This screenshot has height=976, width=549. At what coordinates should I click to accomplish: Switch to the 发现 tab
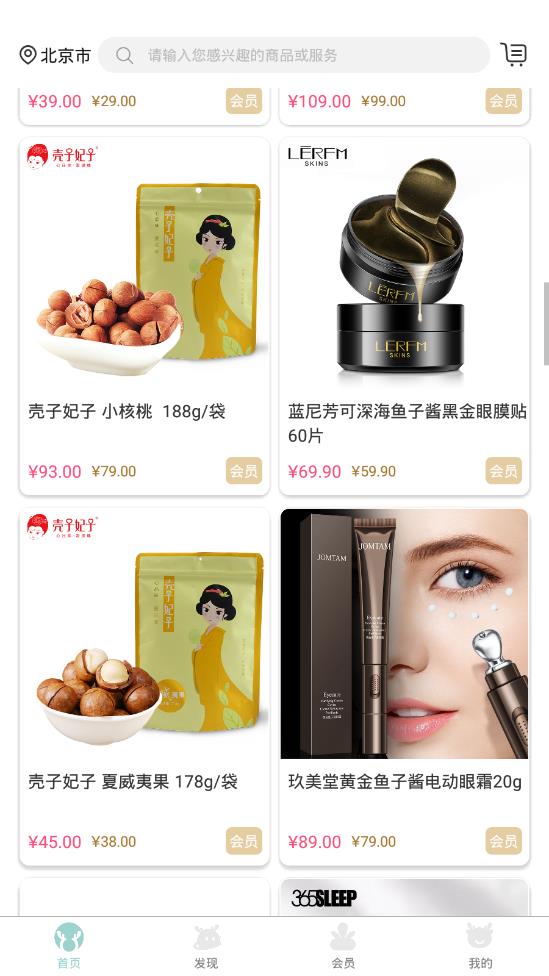tap(206, 947)
